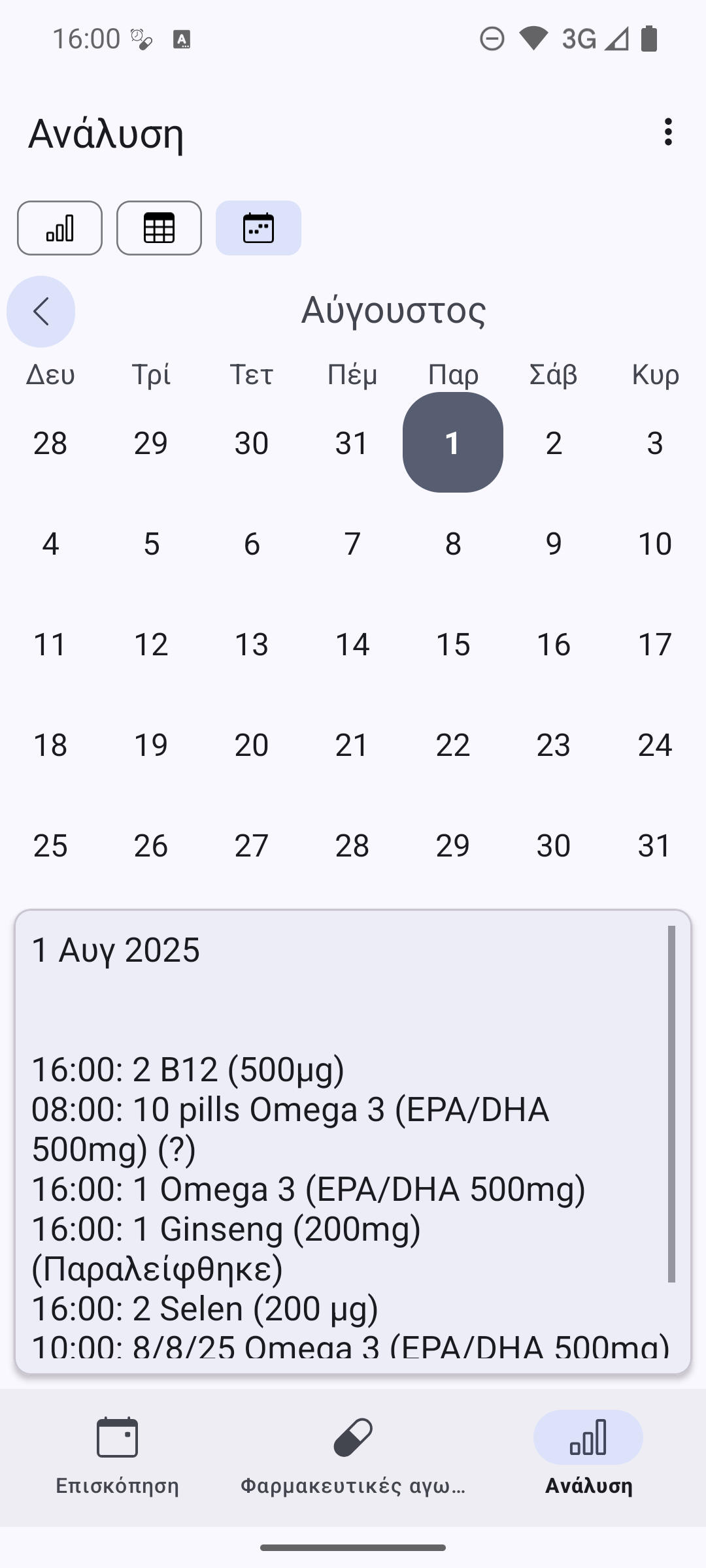Switch to the table view
The image size is (706, 1568).
pos(159,228)
